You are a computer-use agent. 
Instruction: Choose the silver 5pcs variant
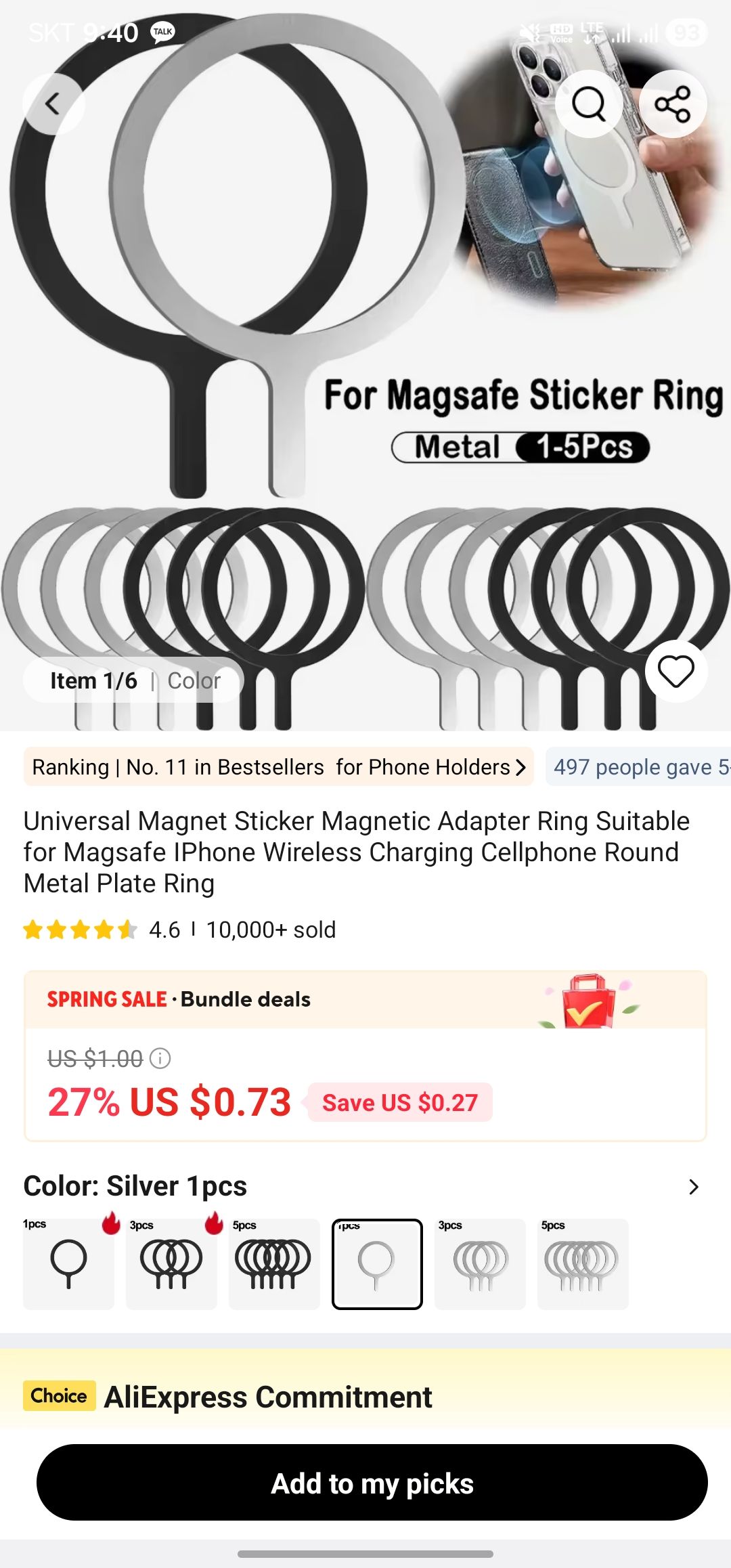582,1263
